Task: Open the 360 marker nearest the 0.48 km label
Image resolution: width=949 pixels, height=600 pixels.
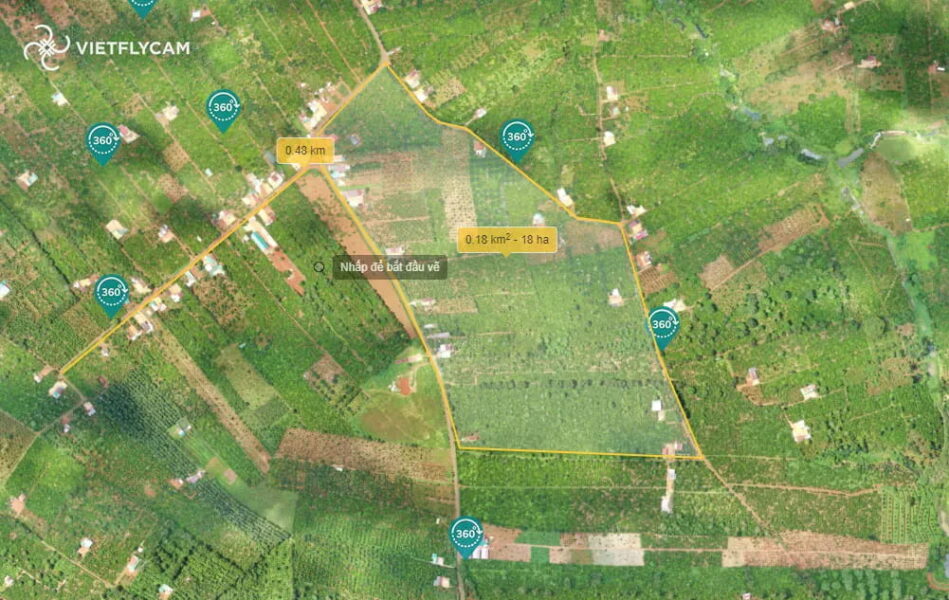Action: pos(223,106)
